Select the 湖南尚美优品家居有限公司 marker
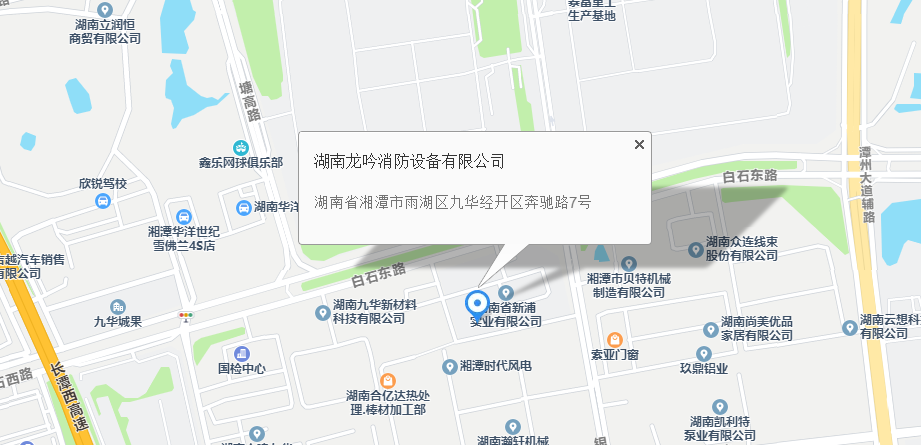The image size is (921, 445). pyautogui.click(x=710, y=326)
